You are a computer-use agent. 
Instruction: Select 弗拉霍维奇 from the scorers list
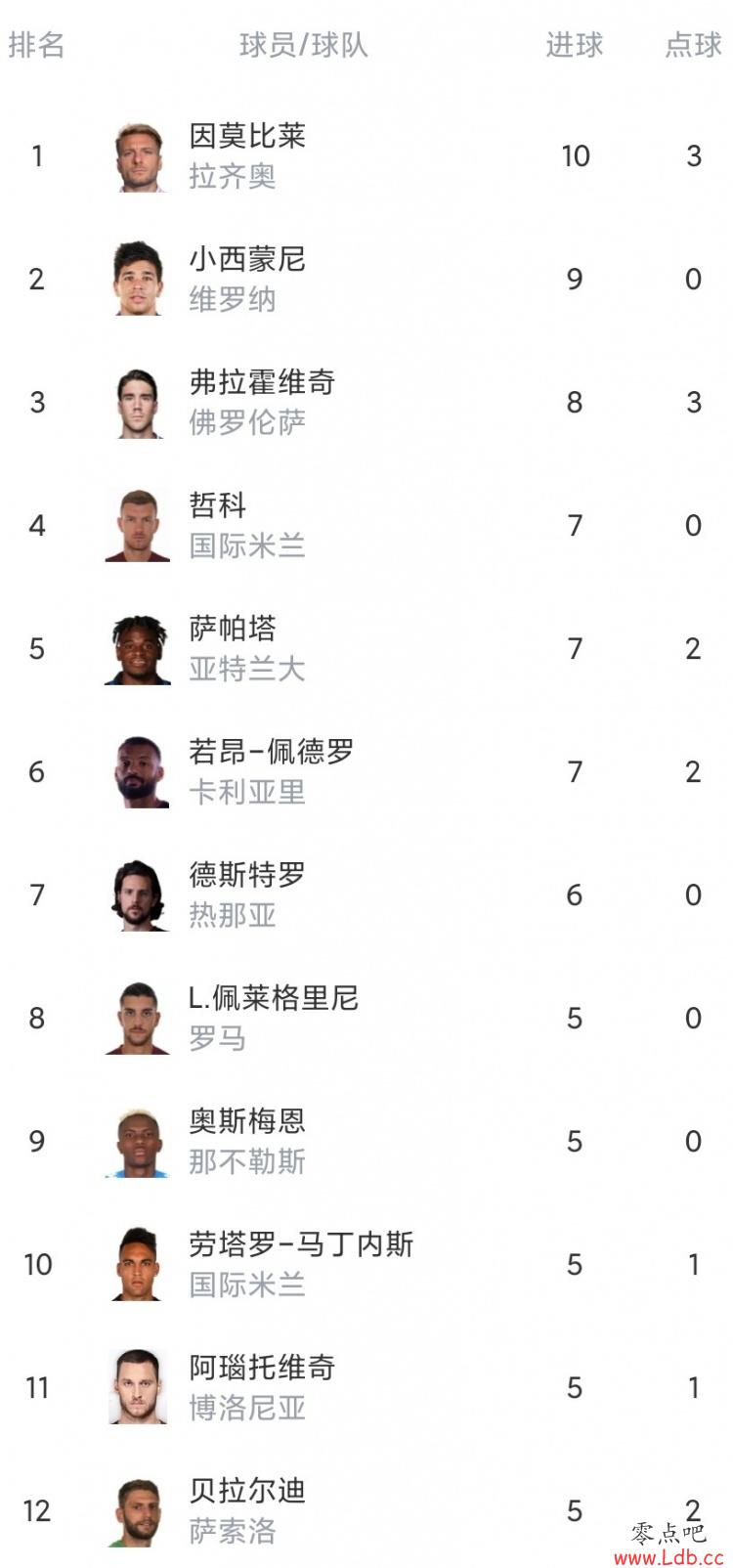(x=366, y=403)
